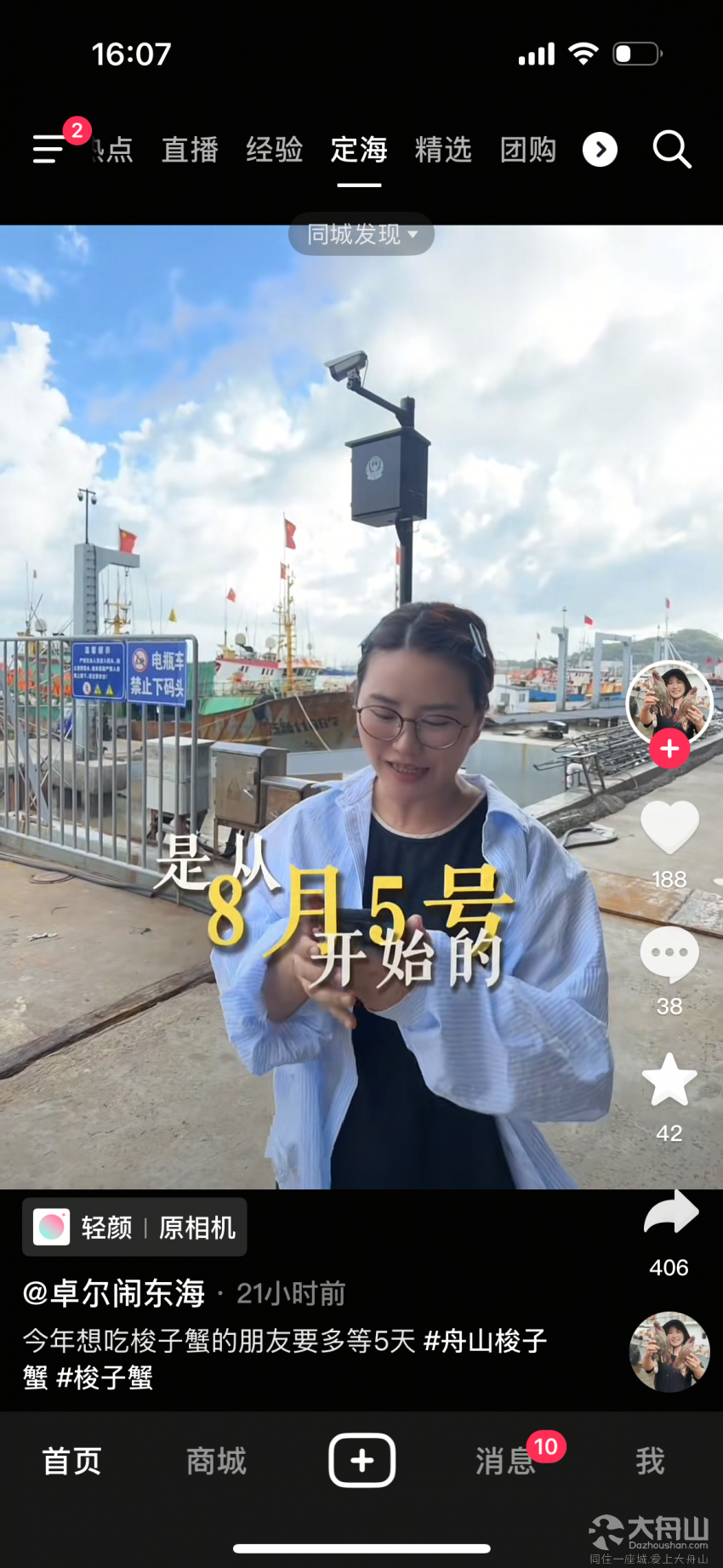Expand the 同城发现 dropdown
The image size is (723, 1568).
[x=361, y=234]
